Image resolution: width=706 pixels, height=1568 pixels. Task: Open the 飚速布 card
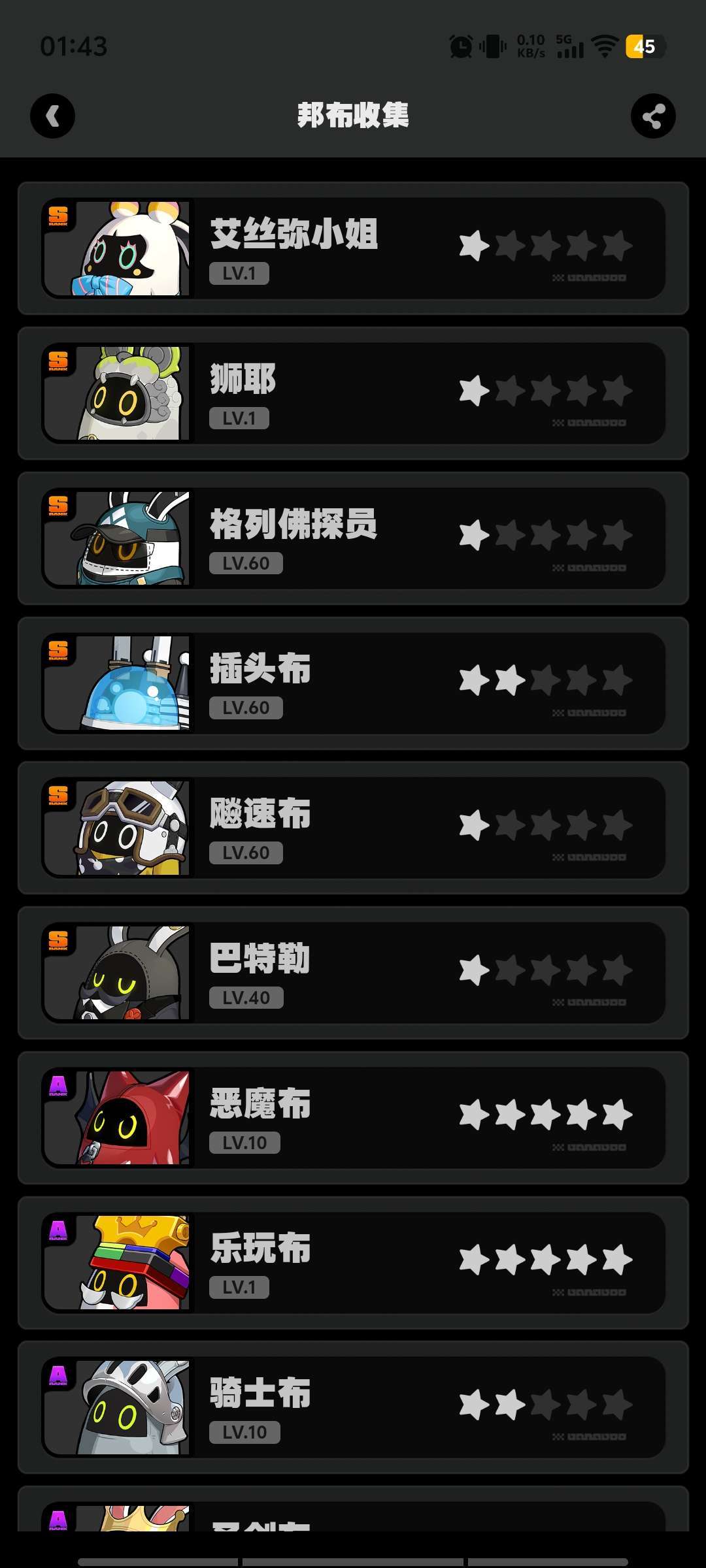click(353, 828)
